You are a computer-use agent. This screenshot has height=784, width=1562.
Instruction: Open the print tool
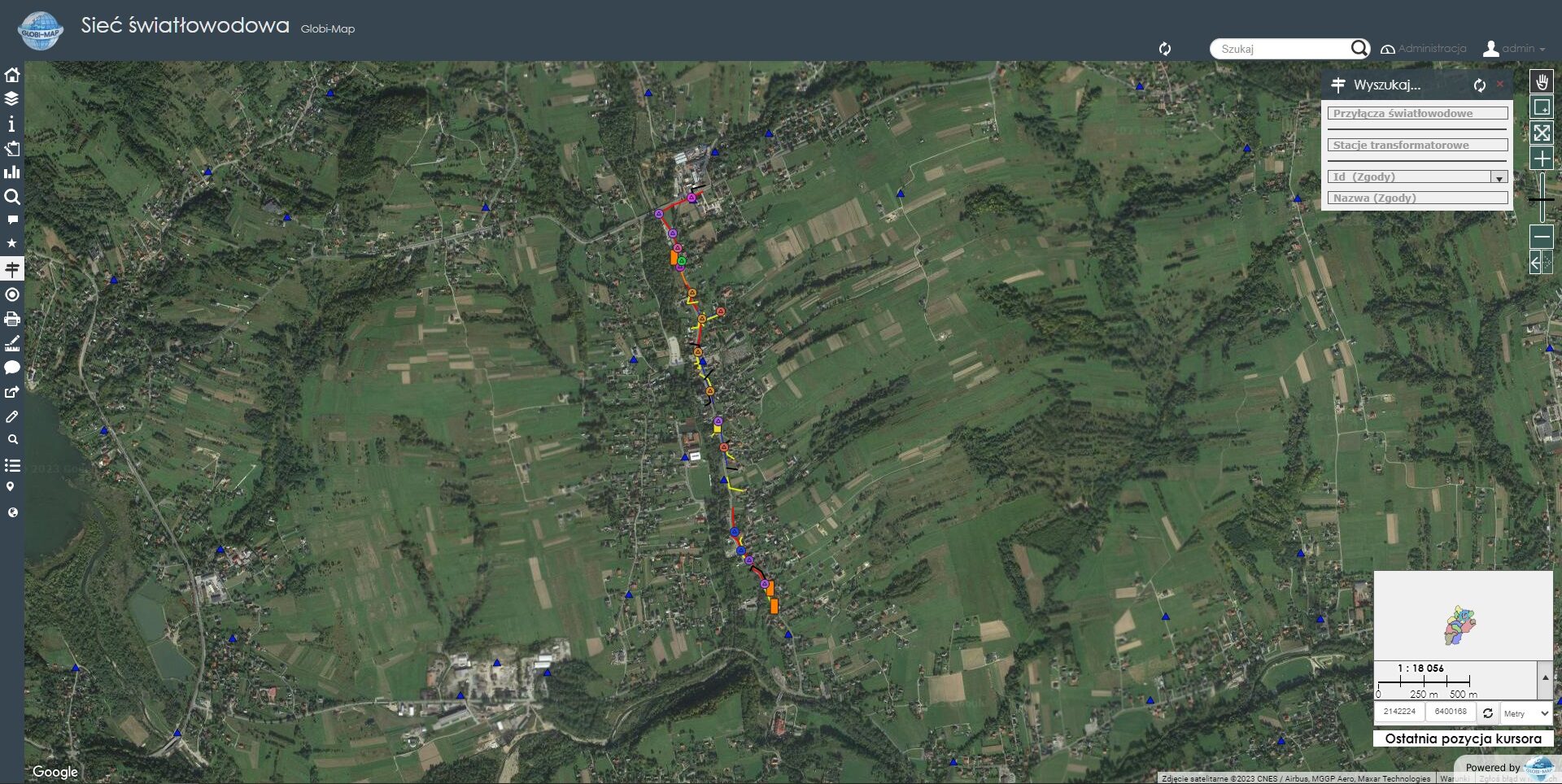pyautogui.click(x=12, y=319)
